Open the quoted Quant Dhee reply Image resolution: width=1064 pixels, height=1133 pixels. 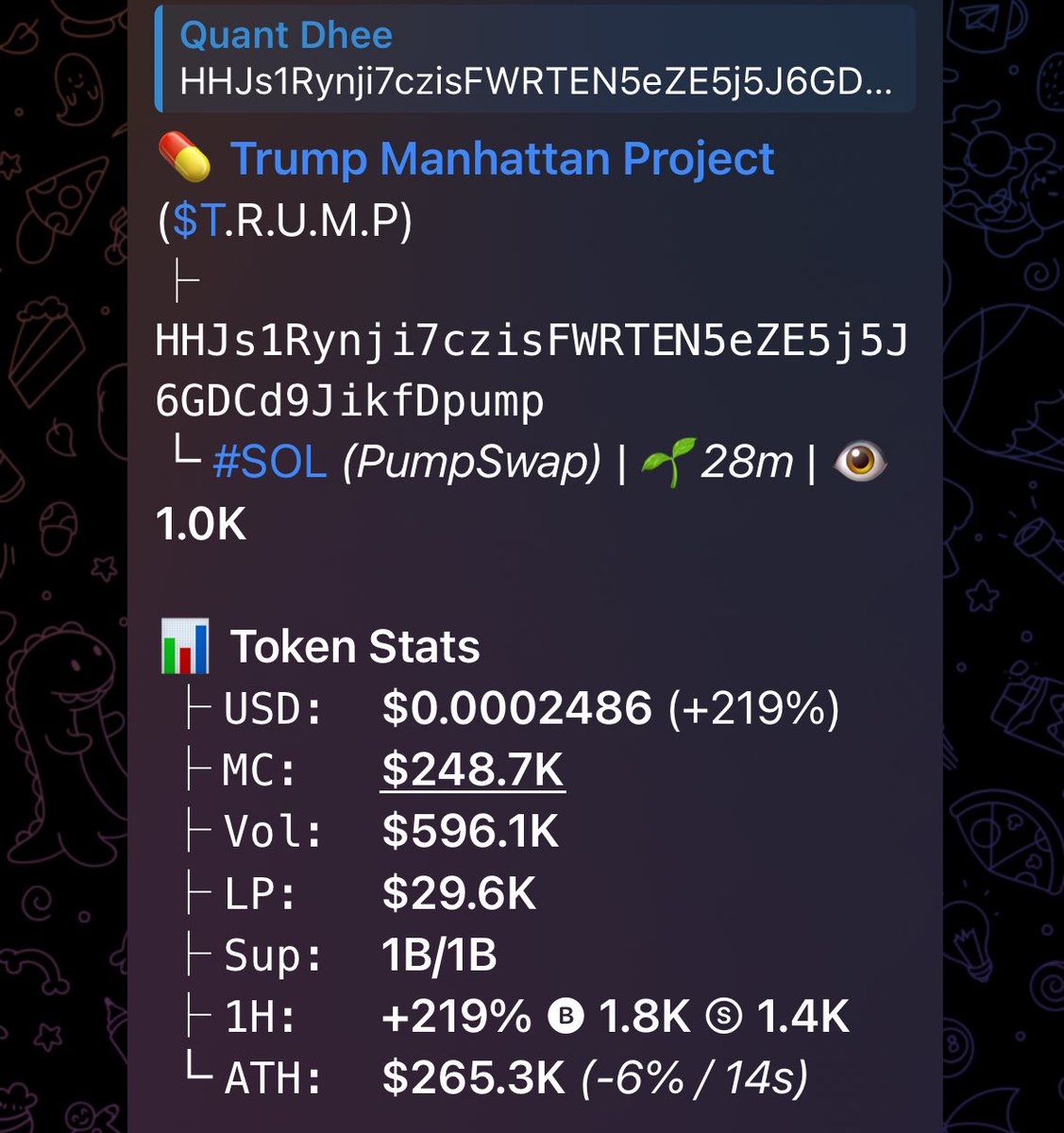[533, 59]
